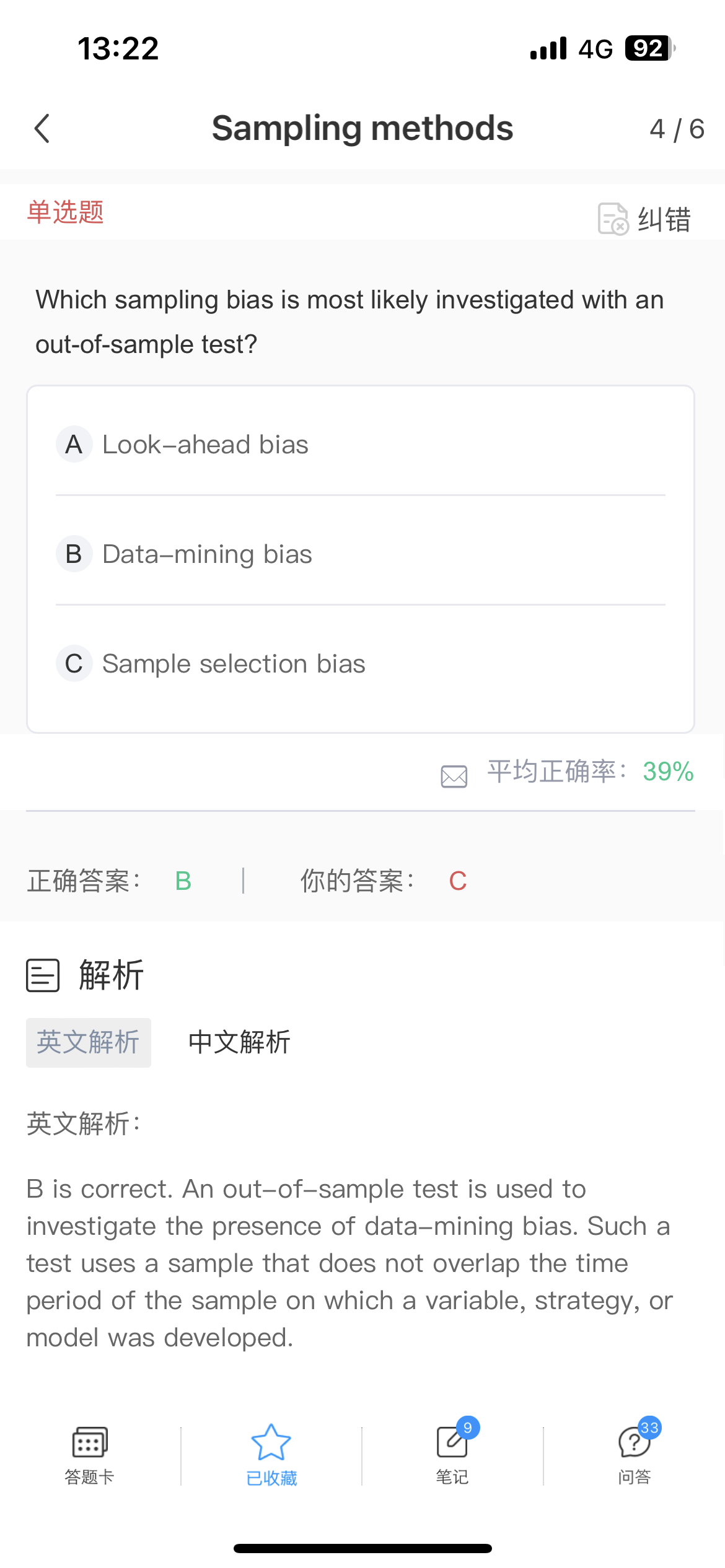This screenshot has width=725, height=1568.
Task: Open 笔记 notes
Action: [x=452, y=1455]
